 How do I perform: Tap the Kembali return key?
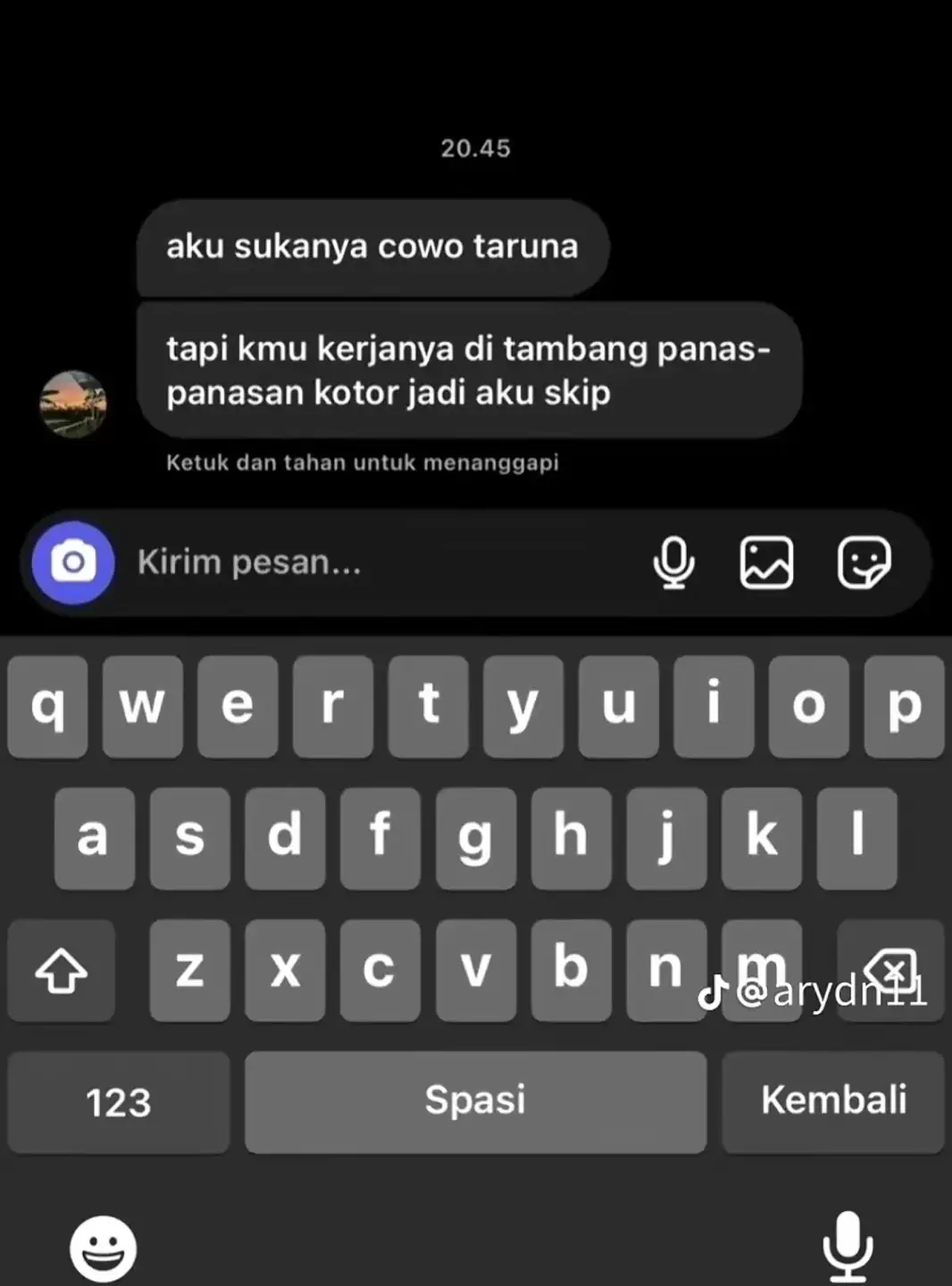832,1101
